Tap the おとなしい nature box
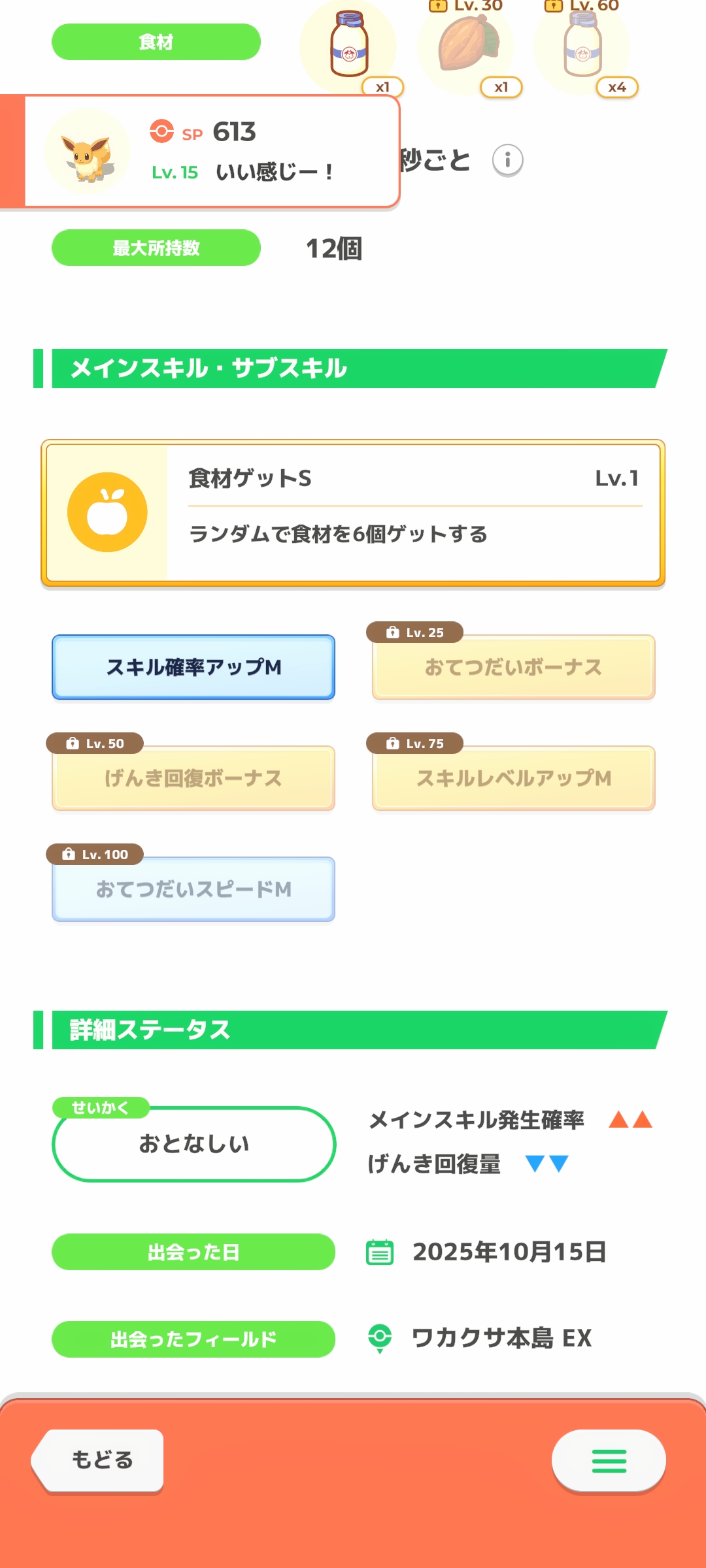706x1568 pixels. click(193, 1144)
